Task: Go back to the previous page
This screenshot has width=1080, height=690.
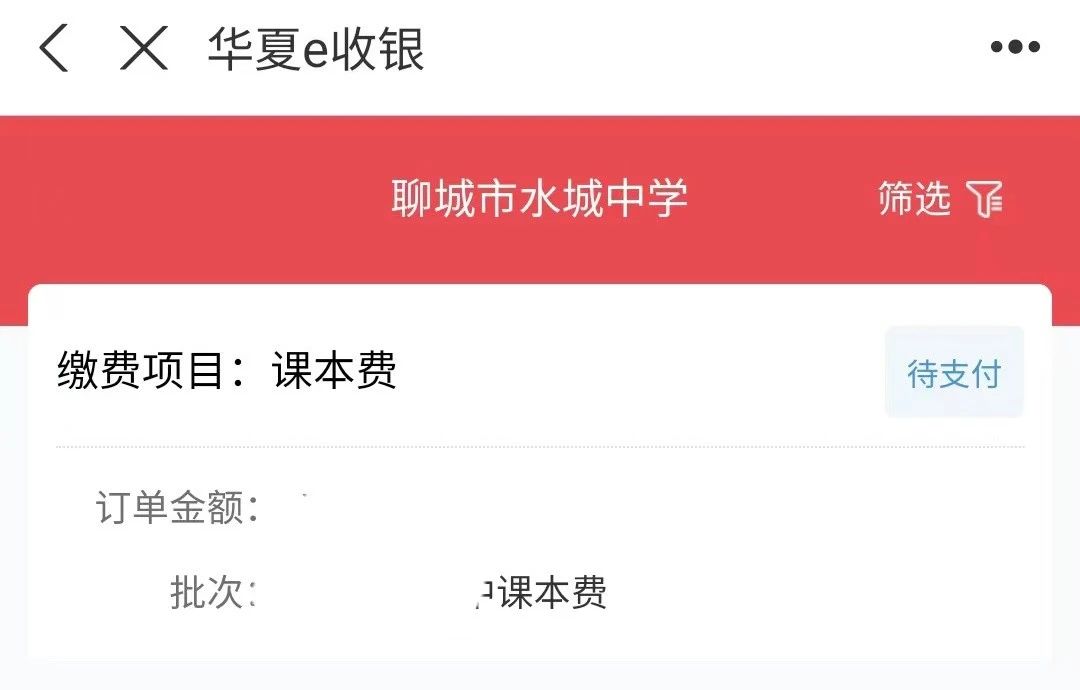Action: [54, 48]
